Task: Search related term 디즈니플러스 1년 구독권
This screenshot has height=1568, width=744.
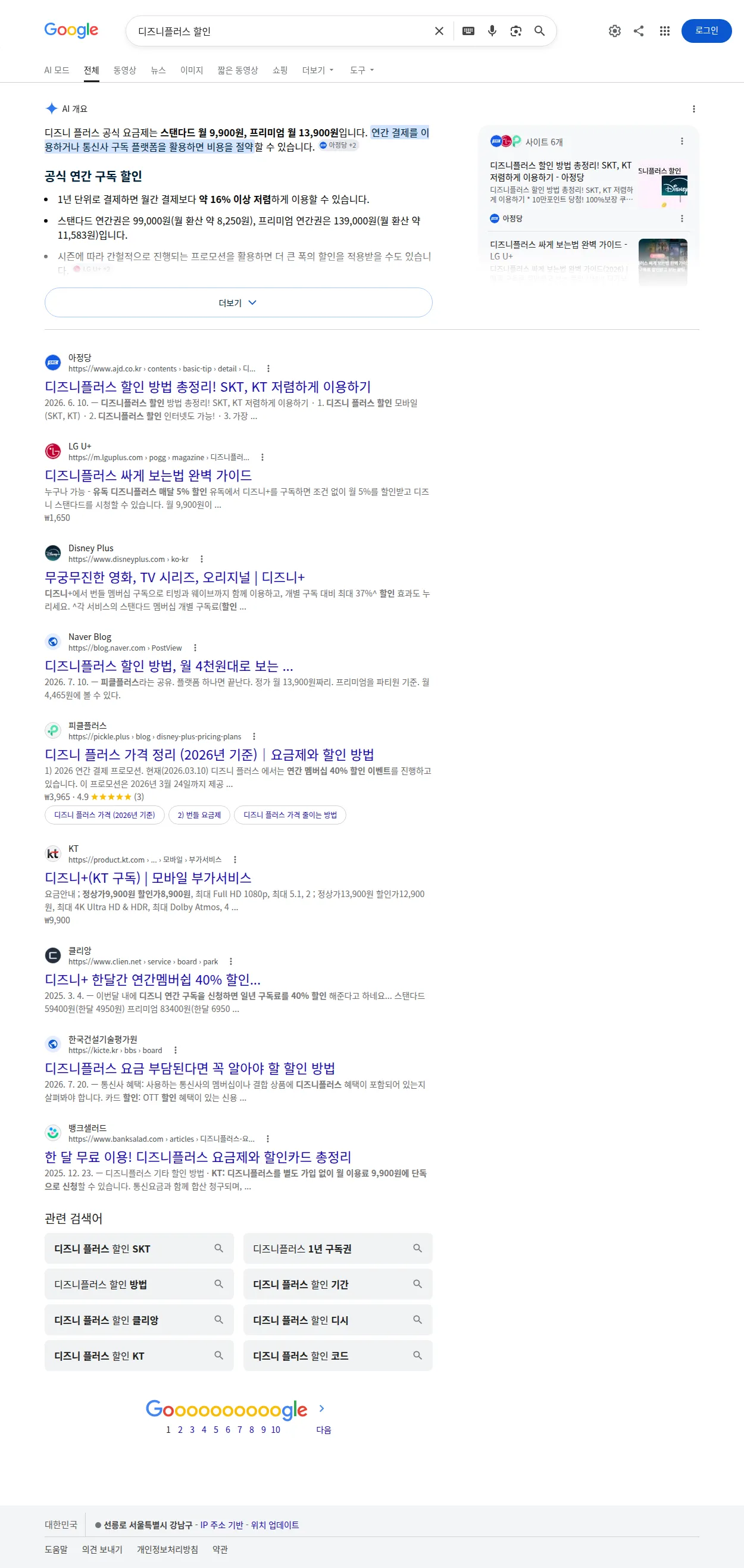Action: coord(337,1248)
